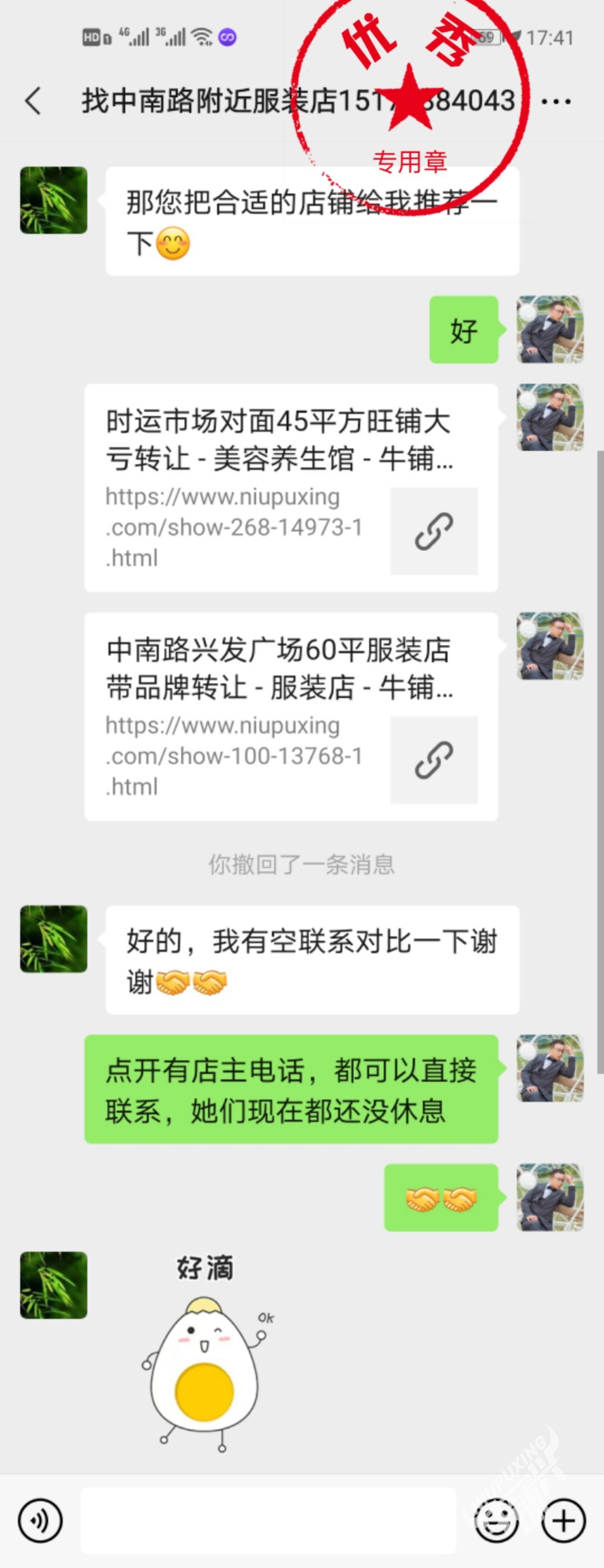Switch to voice message input
The image size is (604, 1568).
[x=40, y=1520]
